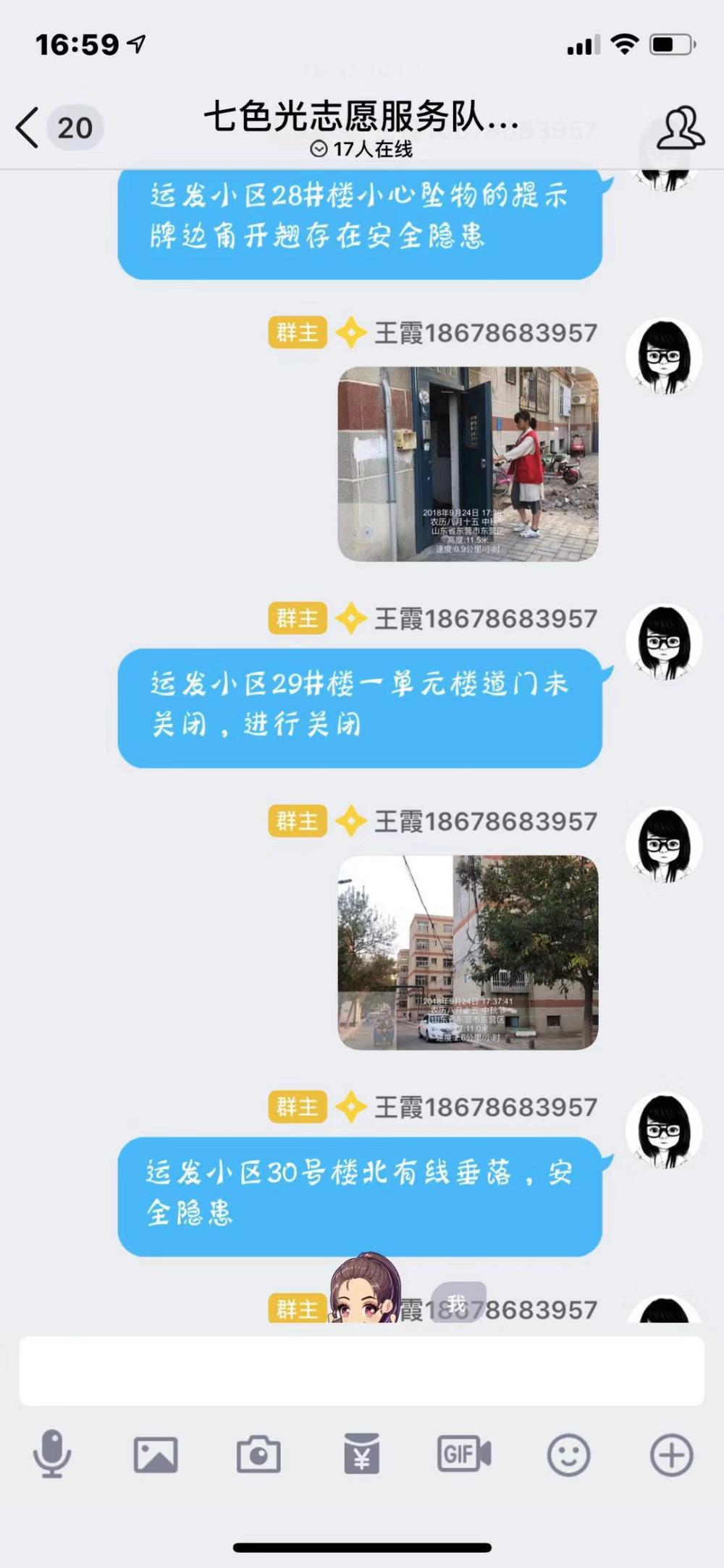
Task: Record a voice message with microphone
Action: (x=52, y=1453)
